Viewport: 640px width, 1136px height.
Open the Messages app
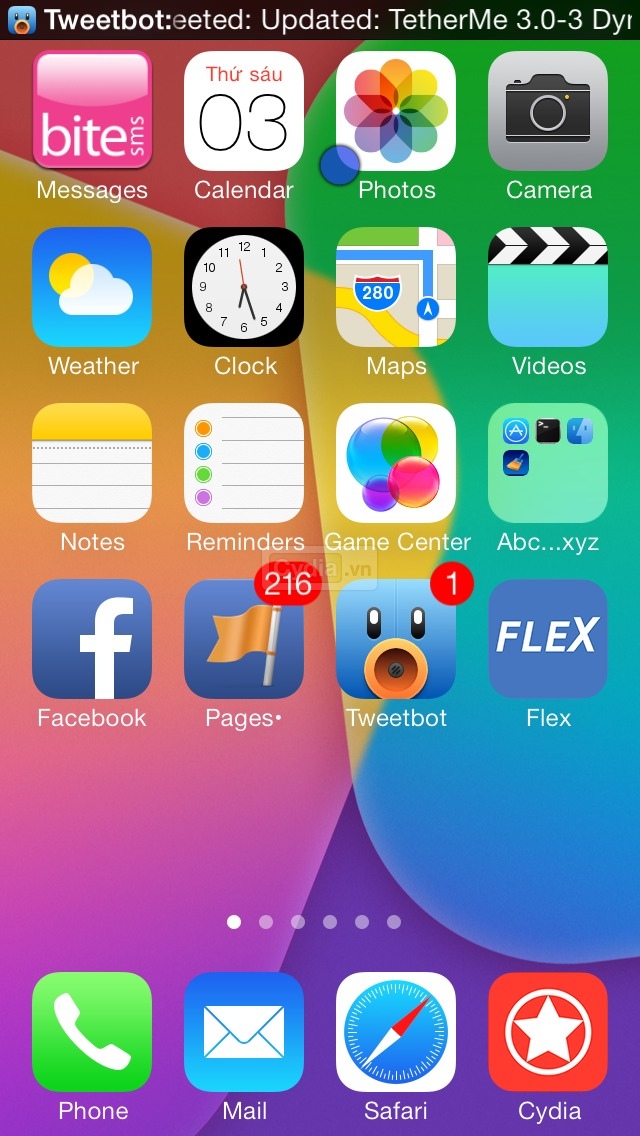tap(92, 111)
